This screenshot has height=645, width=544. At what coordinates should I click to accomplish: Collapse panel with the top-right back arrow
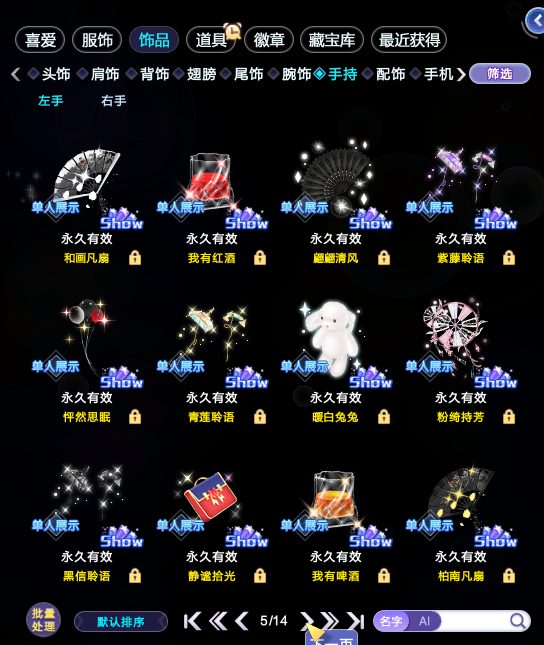[x=536, y=21]
